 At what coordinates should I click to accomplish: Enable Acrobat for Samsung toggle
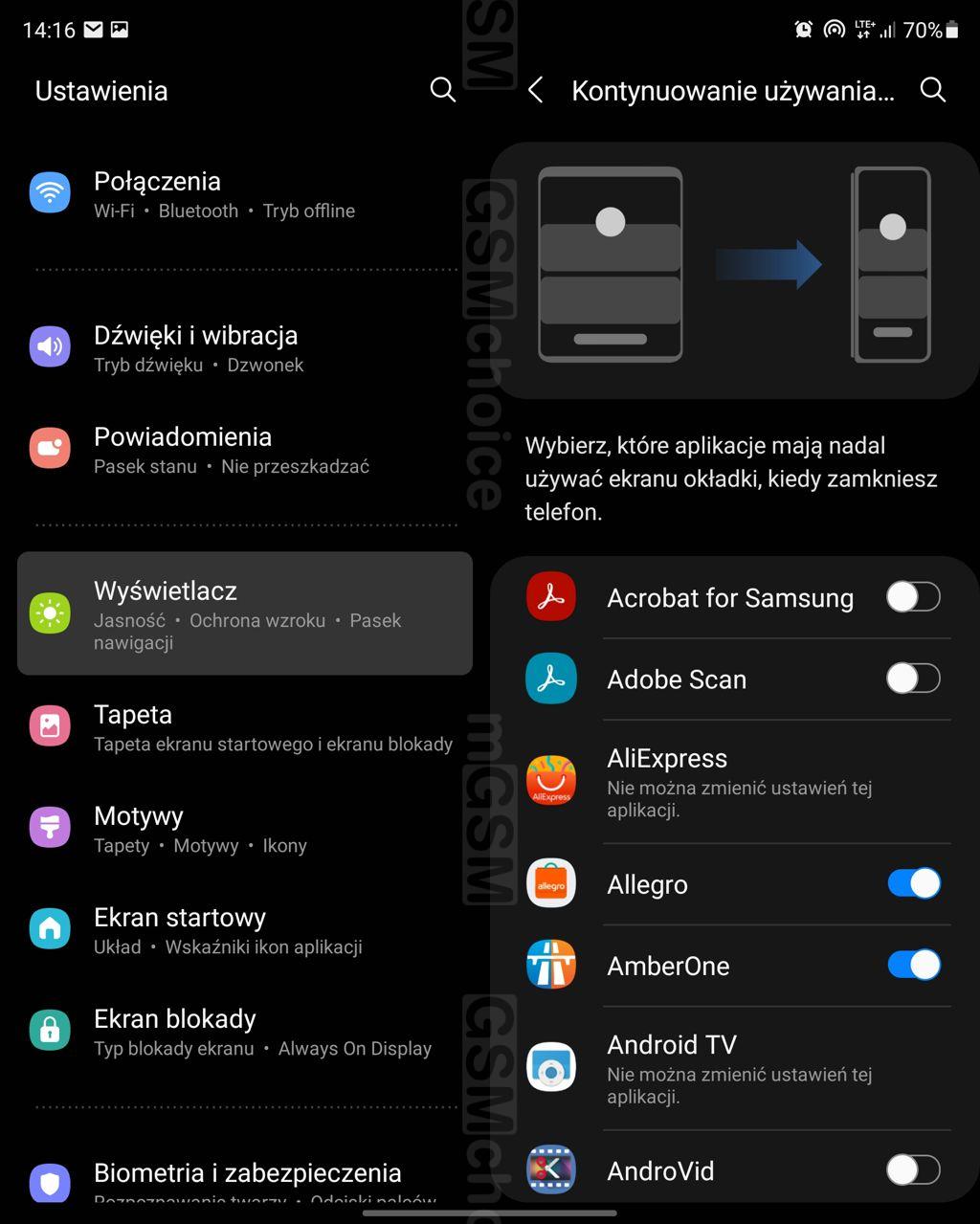pyautogui.click(x=913, y=597)
